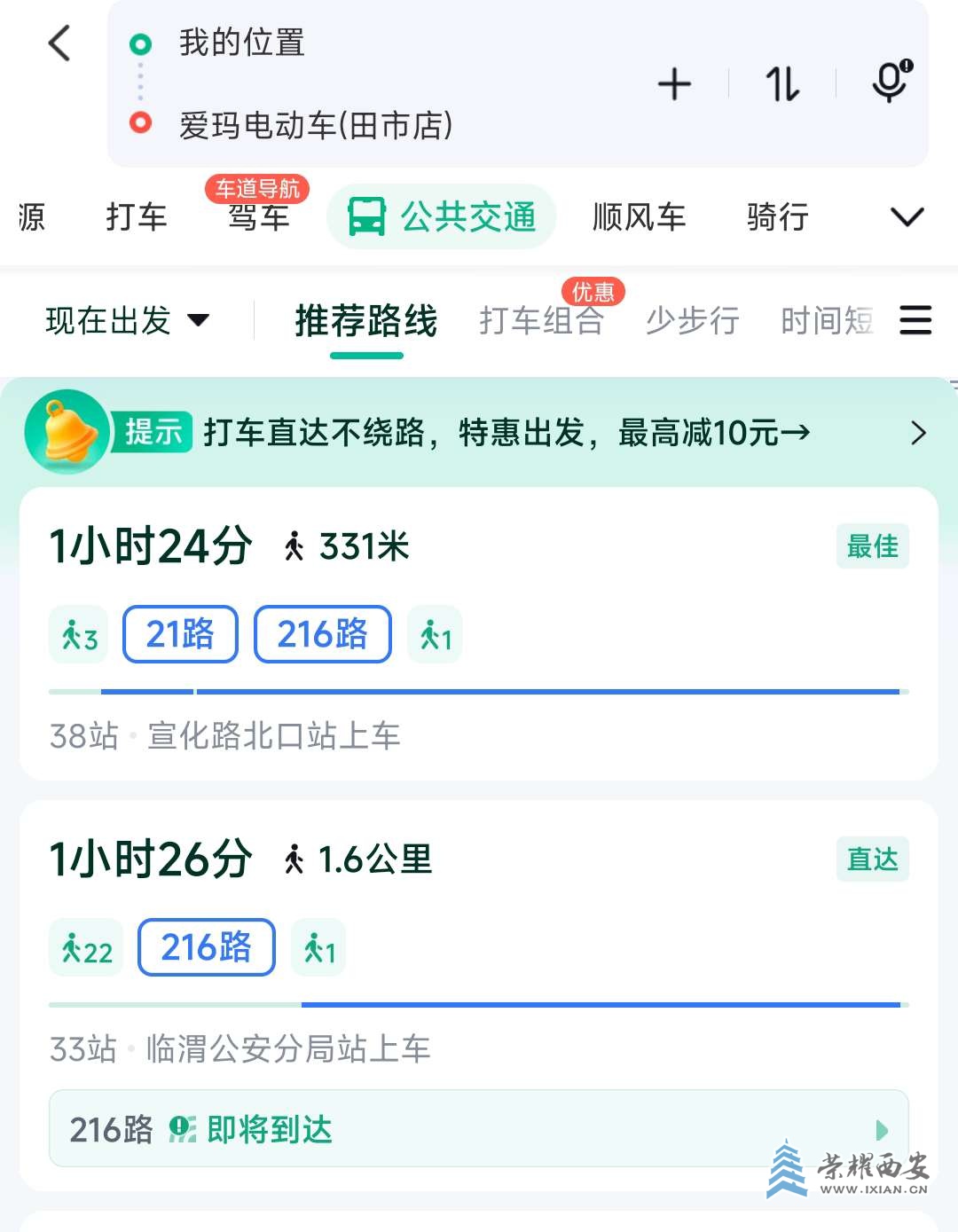Viewport: 958px width, 1232px height.
Task: Swap start and destination locations
Action: 782,85
